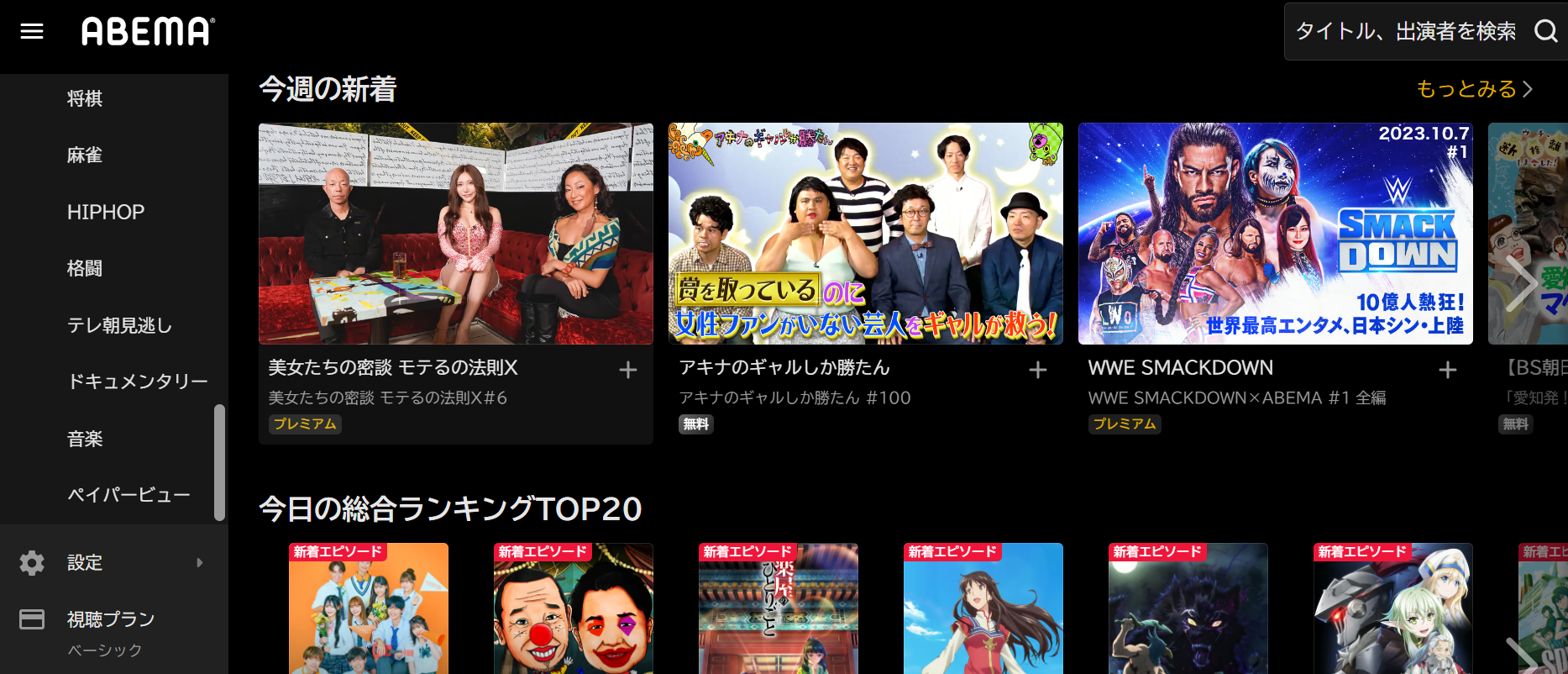1568x674 pixels.
Task: Open the 麻雀 category
Action: (85, 155)
